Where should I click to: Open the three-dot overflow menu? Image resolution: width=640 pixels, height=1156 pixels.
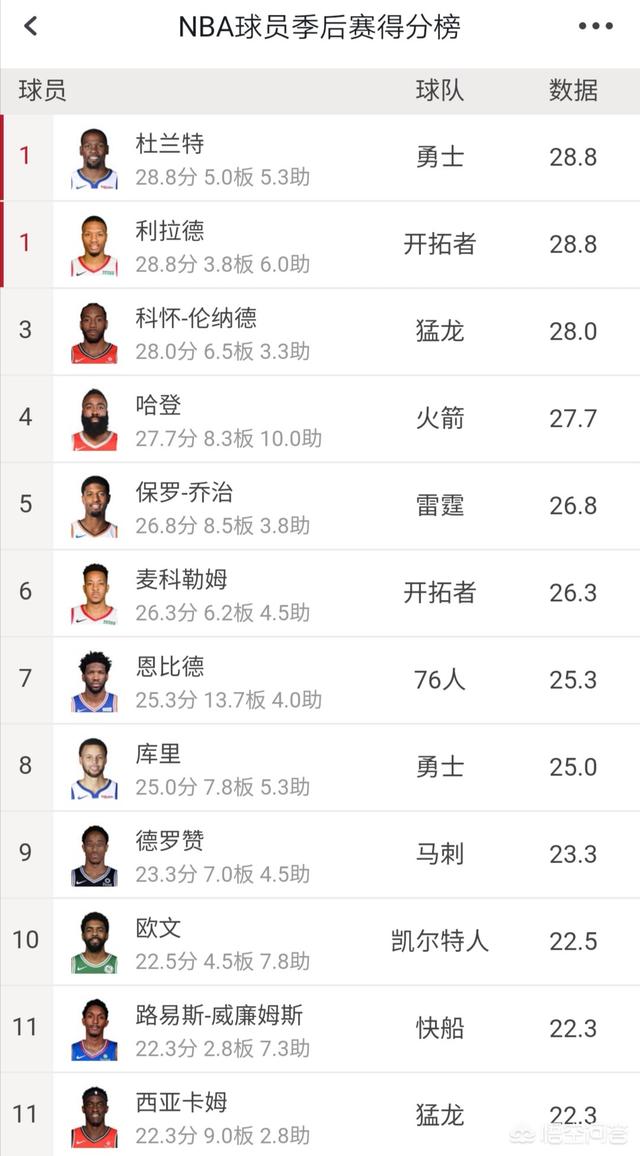pyautogui.click(x=595, y=27)
